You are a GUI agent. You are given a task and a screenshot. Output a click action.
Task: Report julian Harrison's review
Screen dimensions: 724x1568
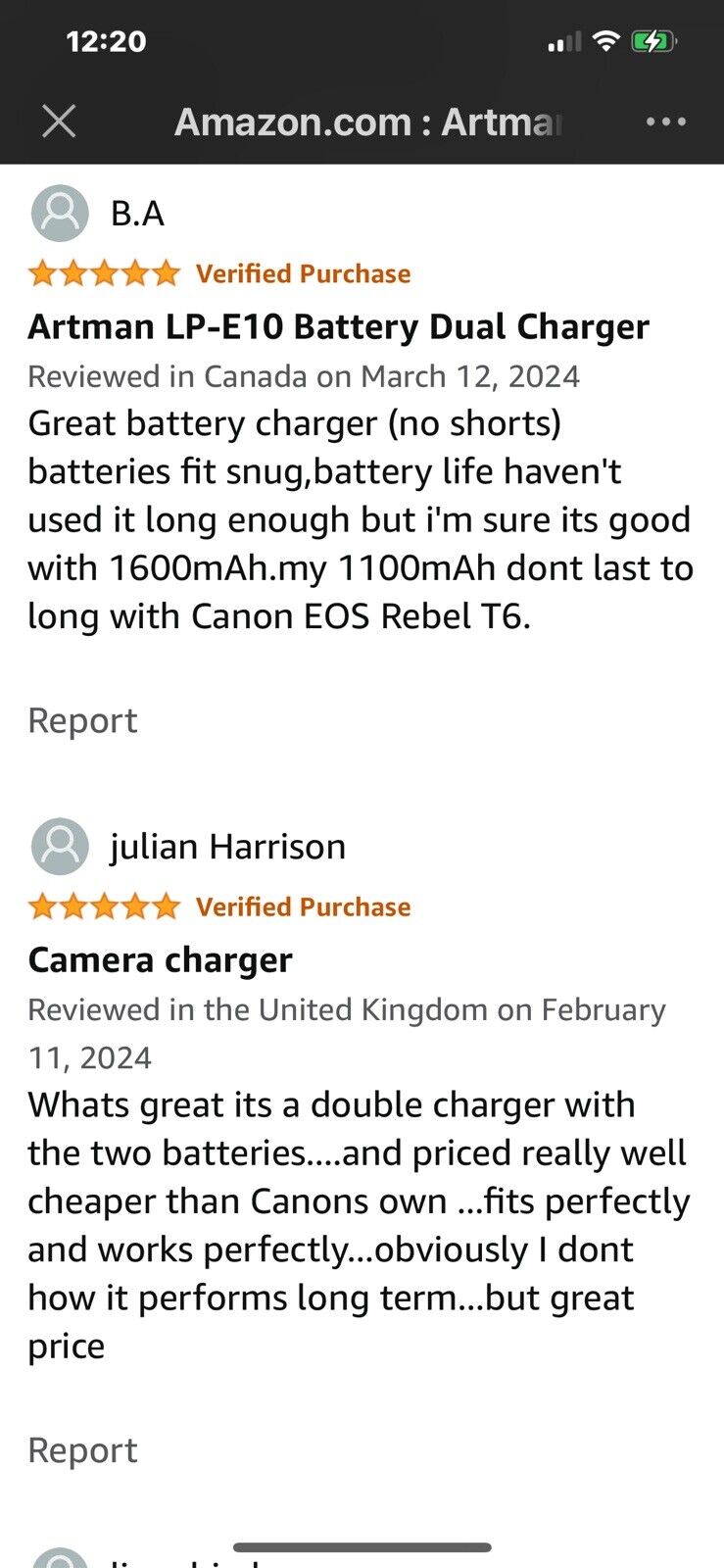tap(82, 1450)
